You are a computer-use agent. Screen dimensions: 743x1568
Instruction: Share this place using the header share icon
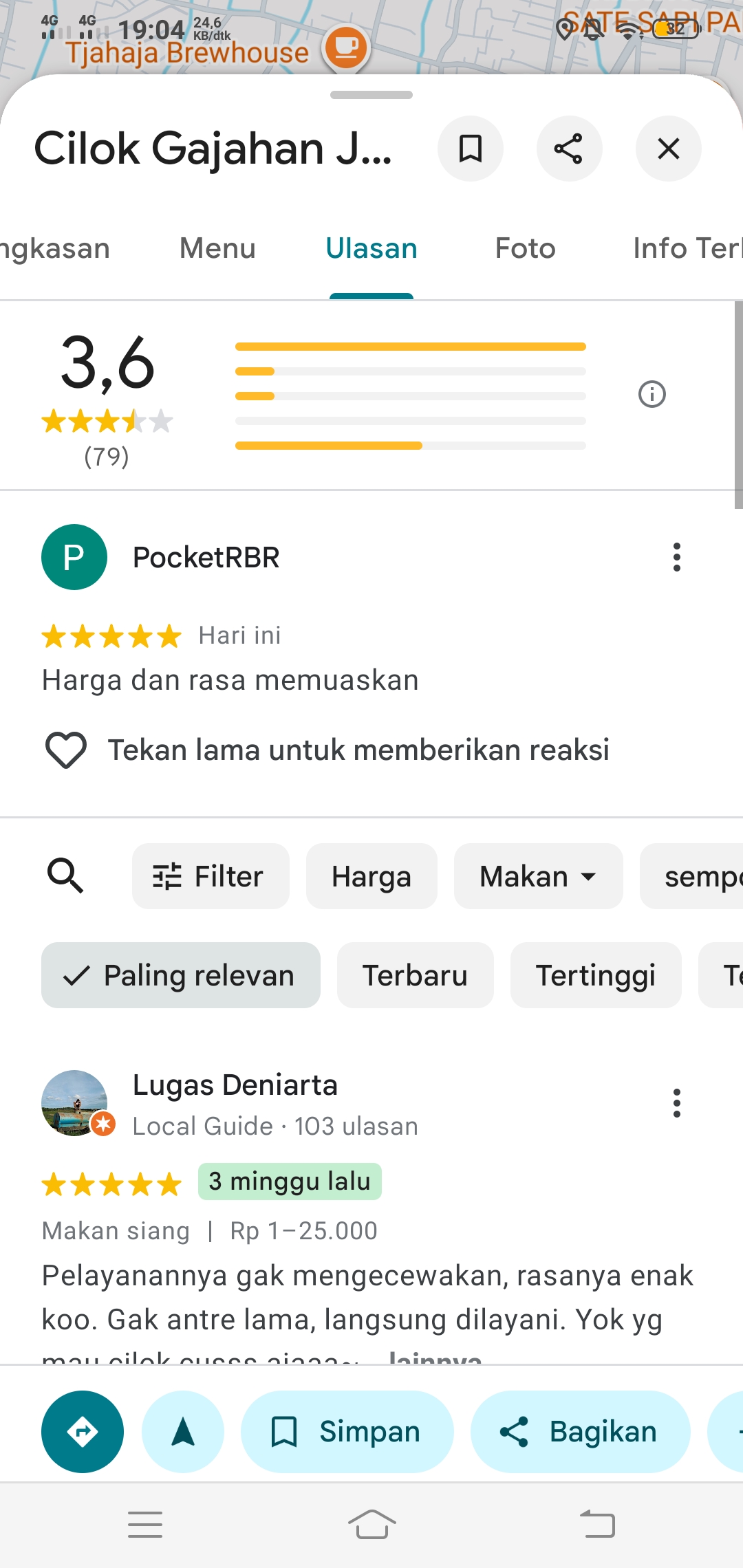point(569,149)
